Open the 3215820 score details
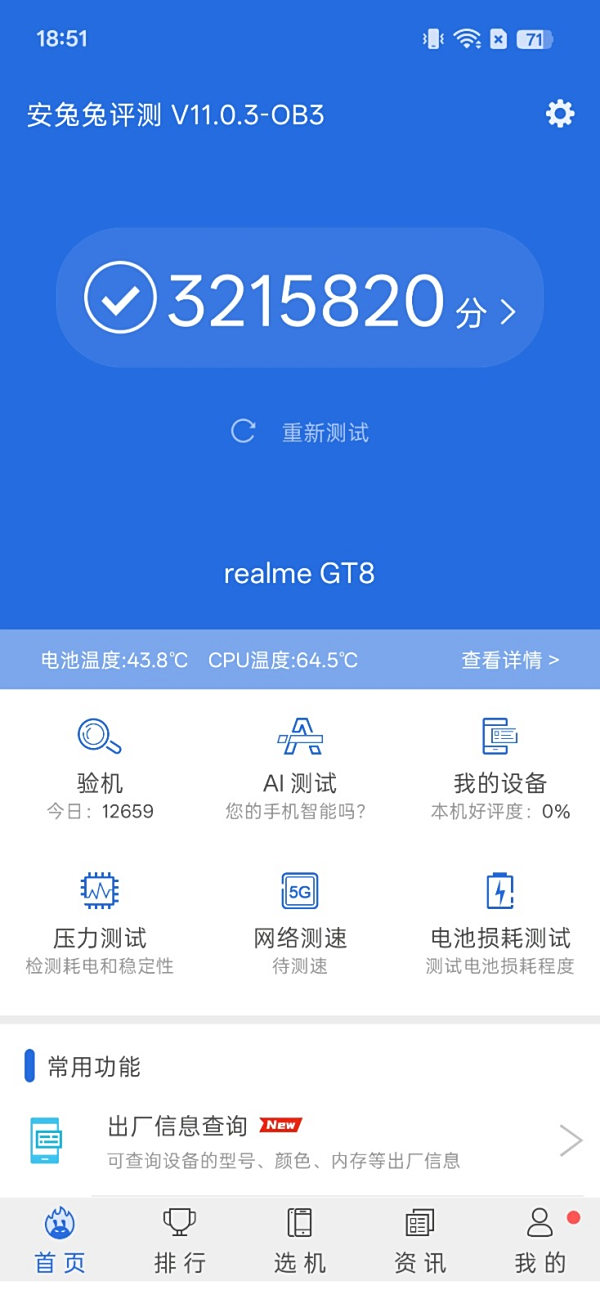Screen dimensions: 600x1308 pyautogui.click(x=300, y=298)
